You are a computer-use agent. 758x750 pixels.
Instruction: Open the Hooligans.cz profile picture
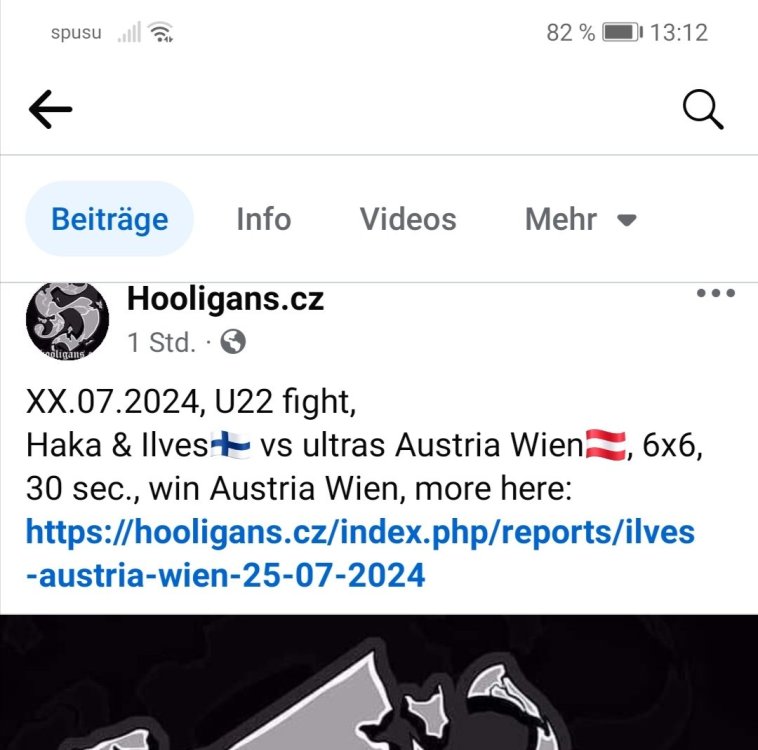(66, 321)
